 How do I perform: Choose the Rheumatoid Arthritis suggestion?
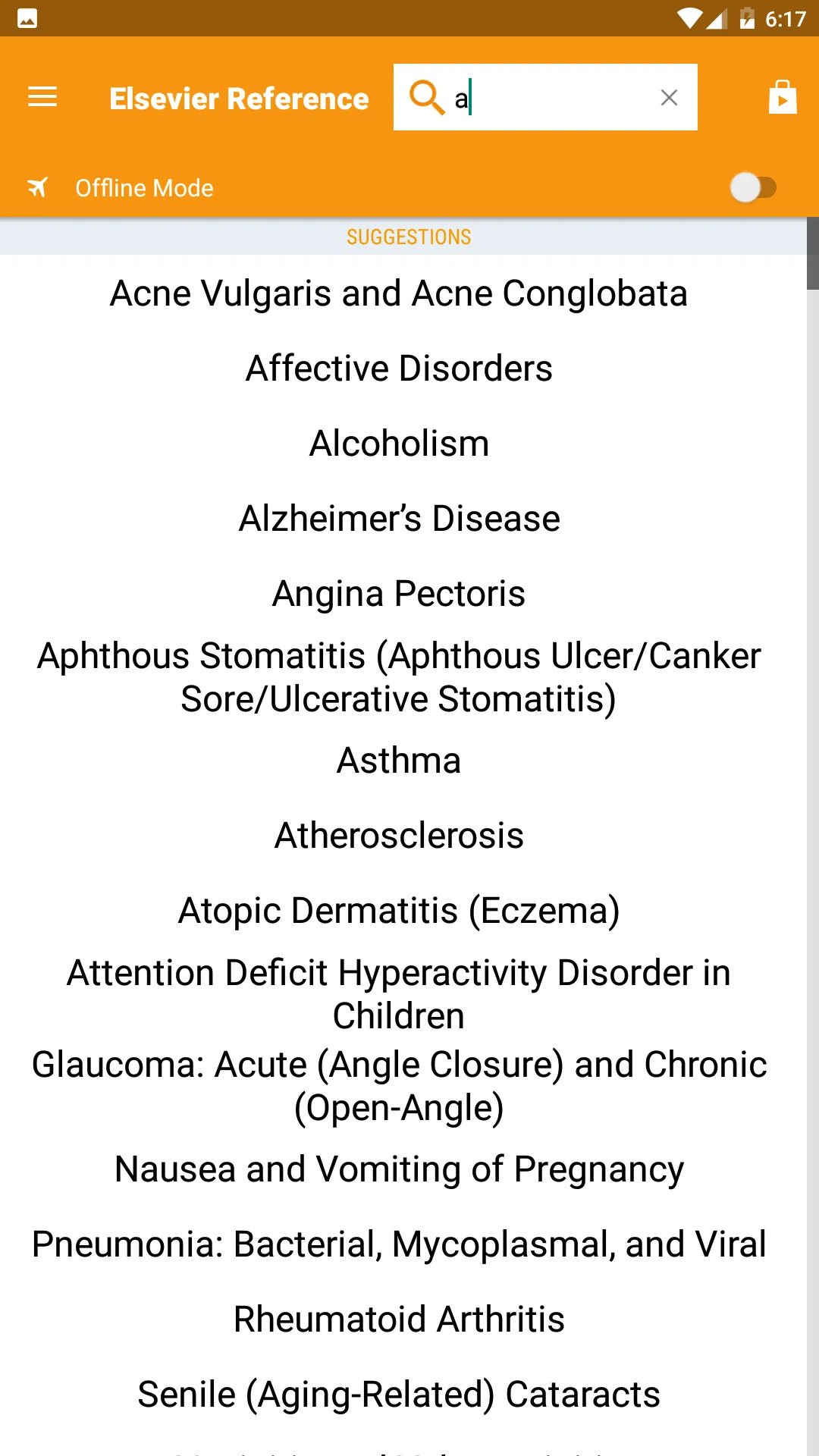(x=399, y=1319)
